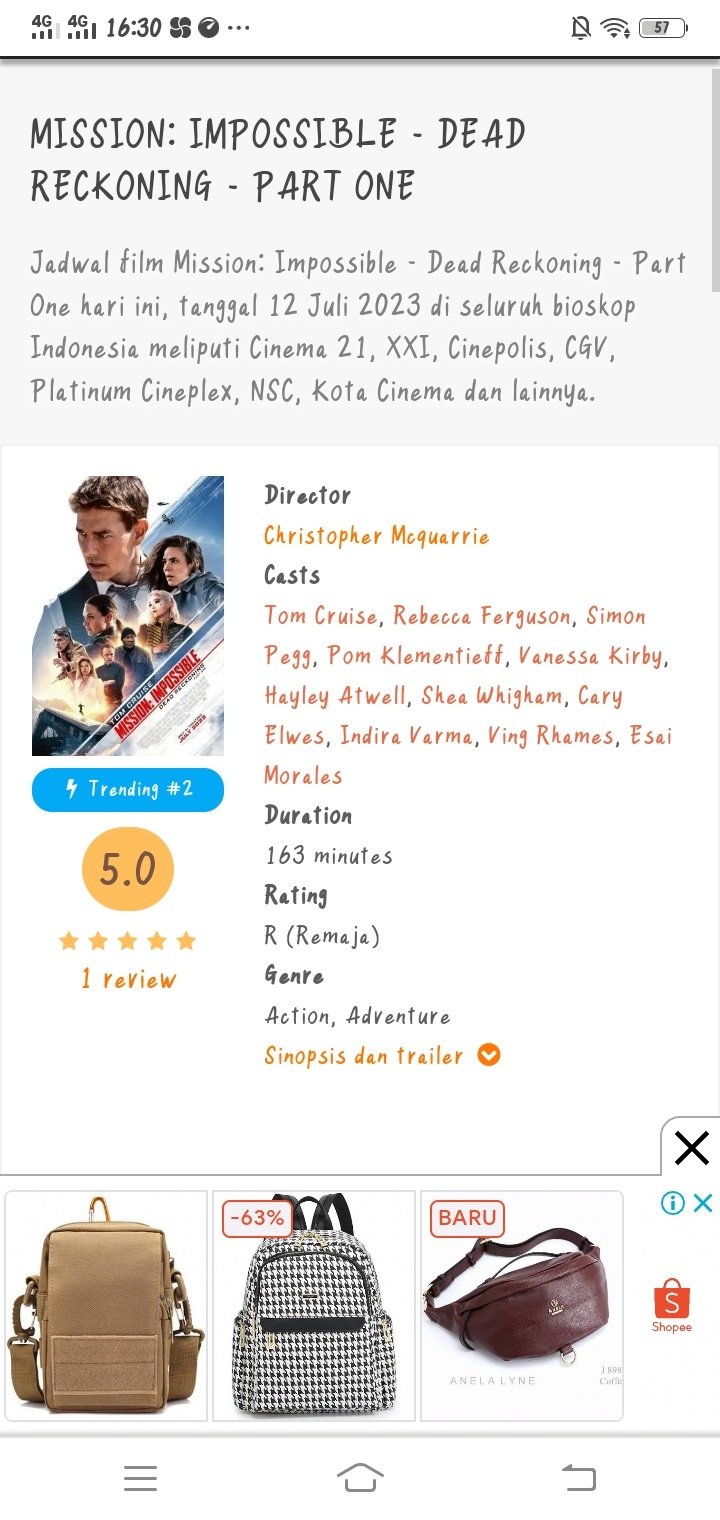720x1520 pixels.
Task: Expand Sinopsis dan trailer
Action: [382, 1056]
